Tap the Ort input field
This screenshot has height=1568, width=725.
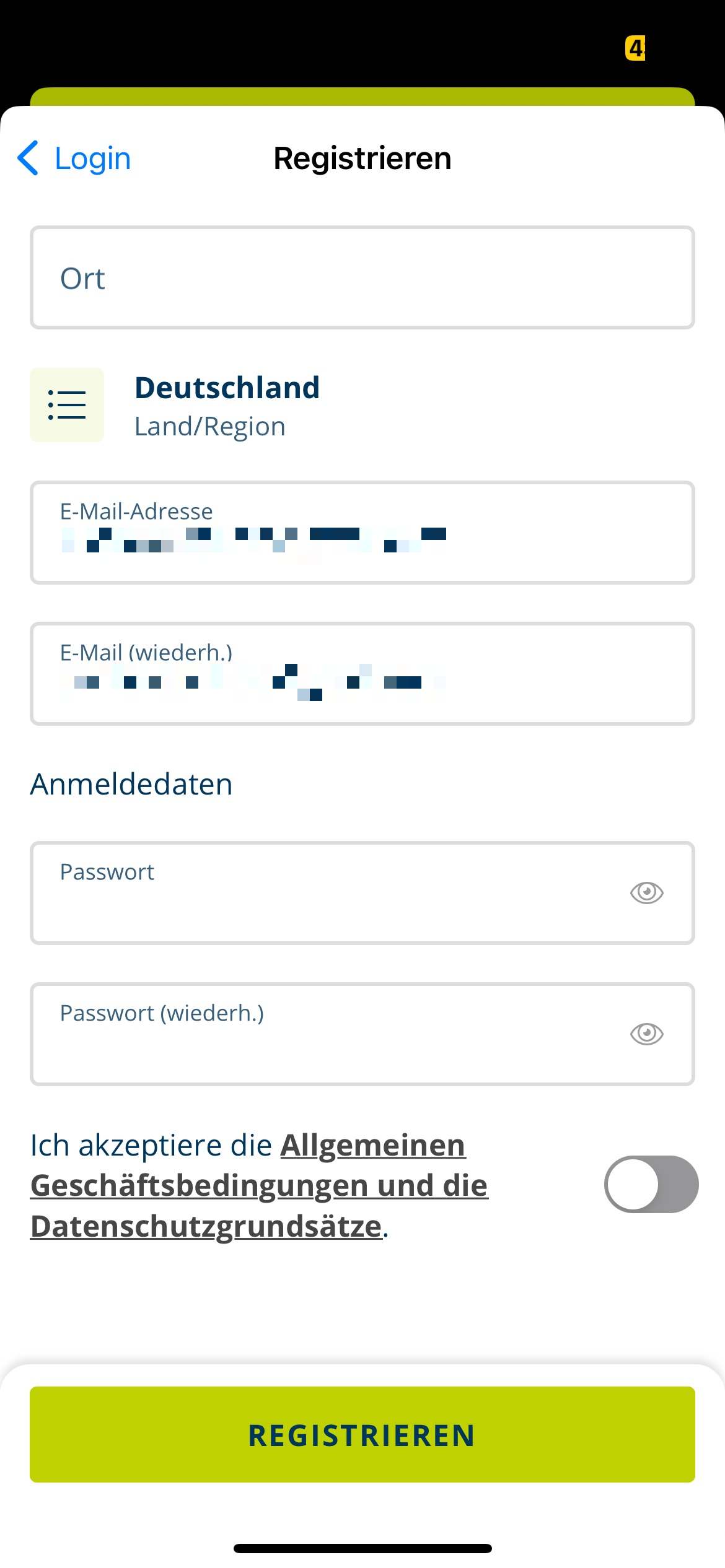pyautogui.click(x=362, y=277)
